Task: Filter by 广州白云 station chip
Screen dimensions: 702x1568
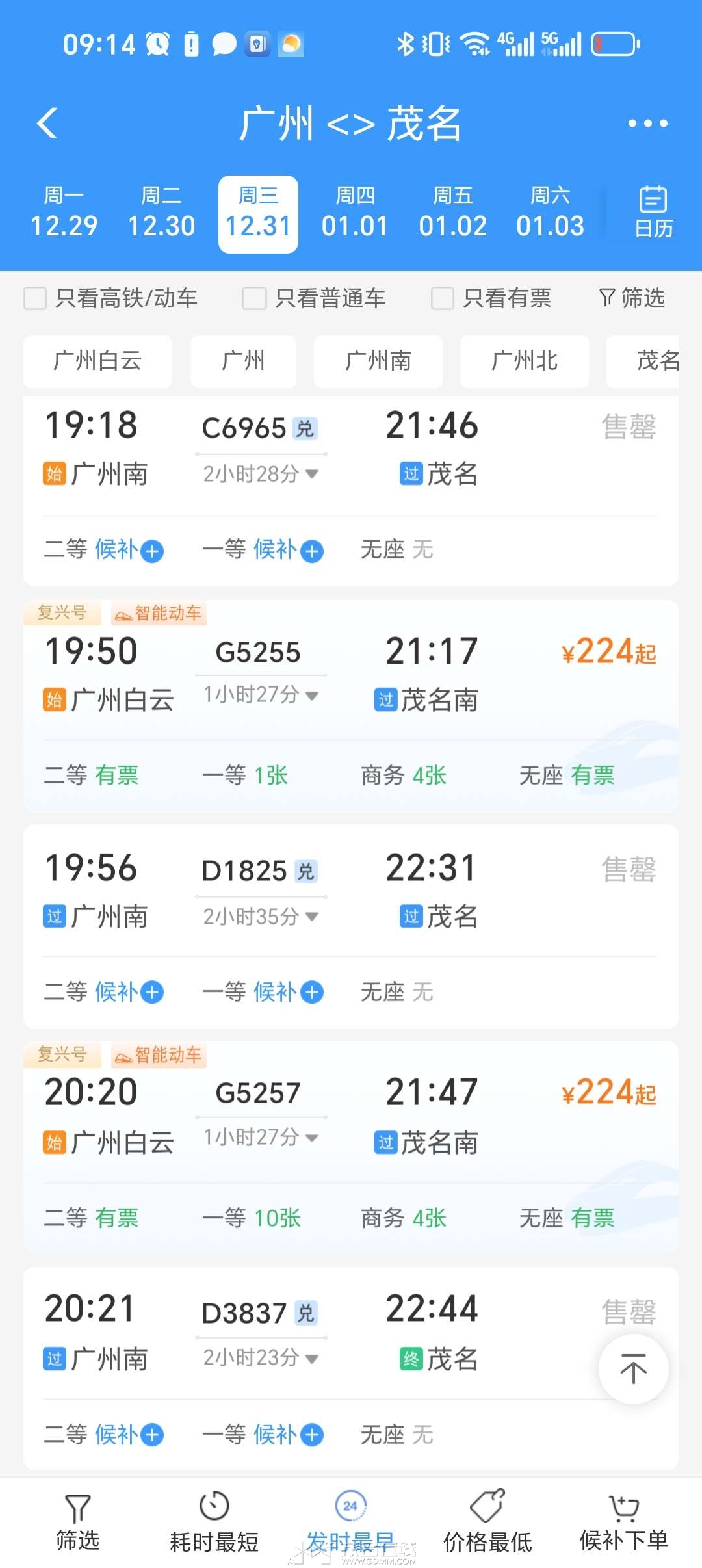Action: [x=97, y=361]
